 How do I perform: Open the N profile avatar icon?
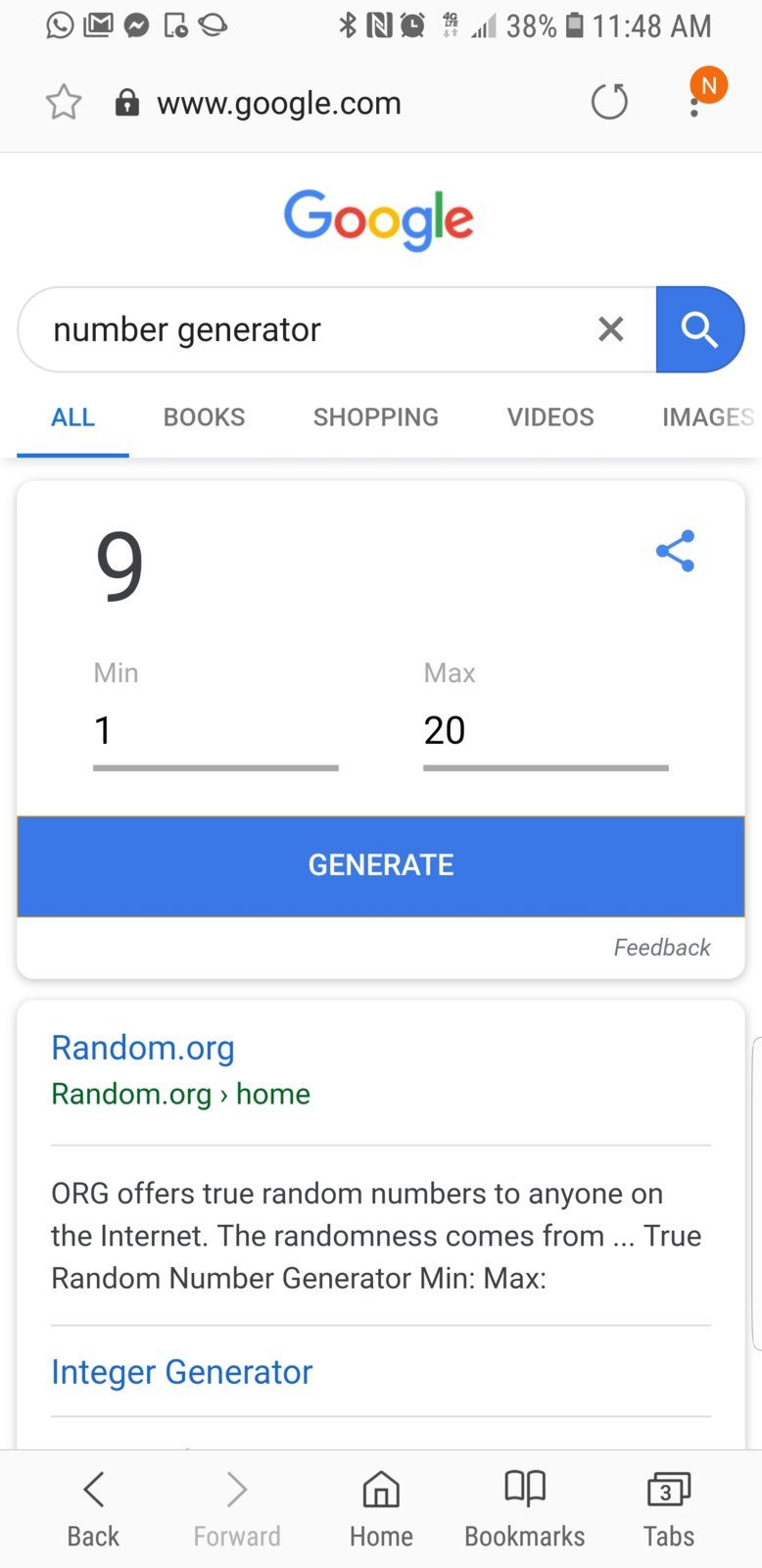708,85
